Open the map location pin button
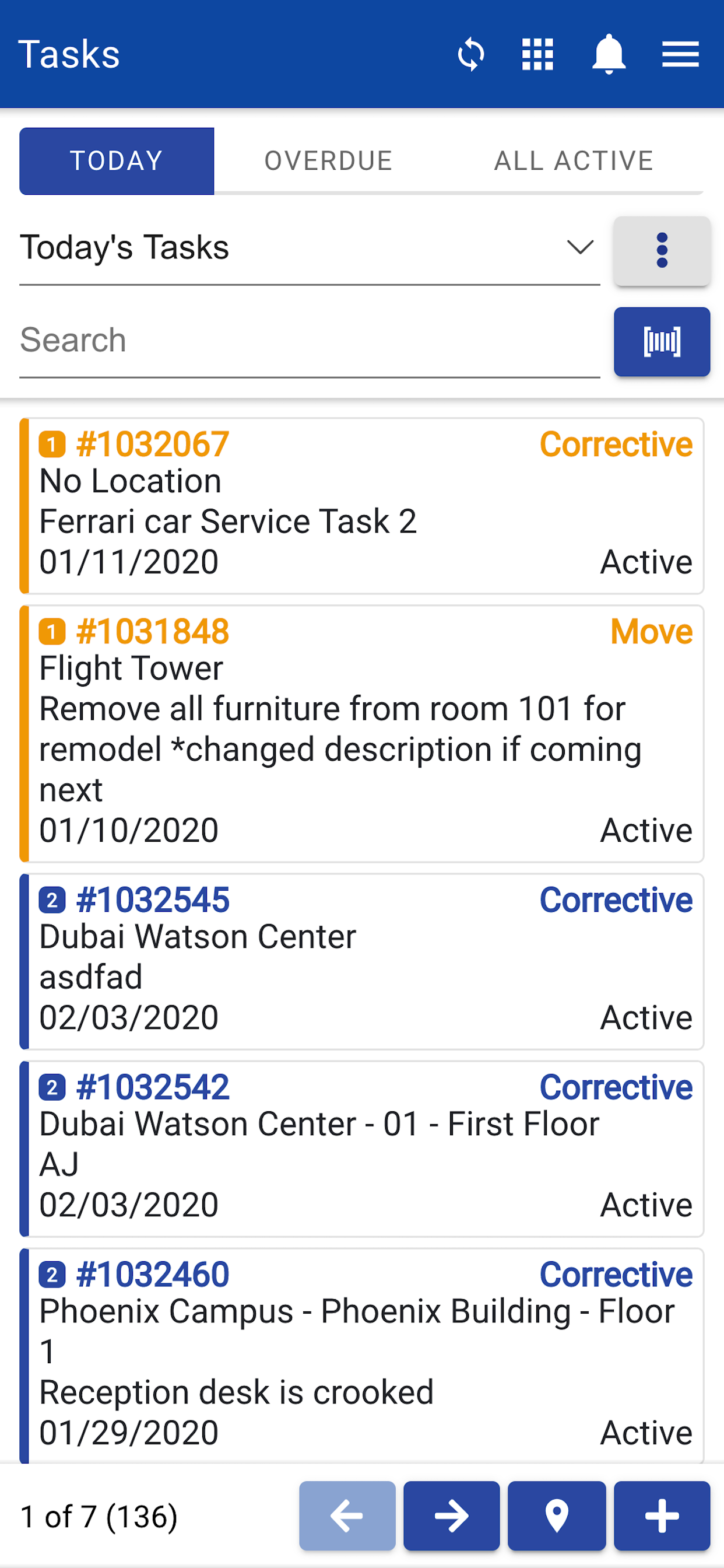 click(x=557, y=1515)
